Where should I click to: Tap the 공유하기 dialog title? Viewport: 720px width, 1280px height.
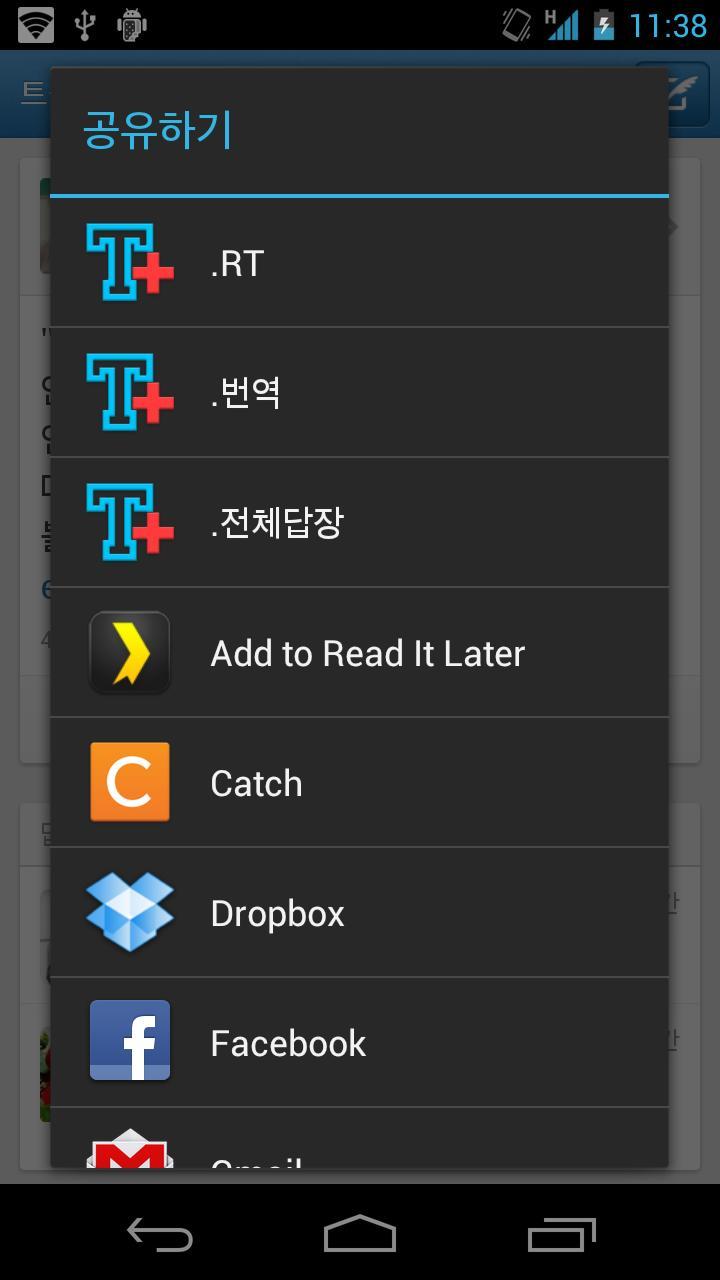click(157, 128)
